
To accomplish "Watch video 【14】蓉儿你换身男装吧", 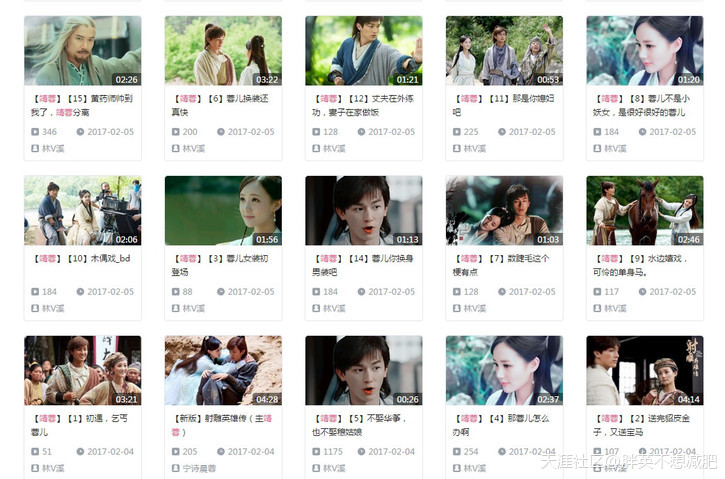I will tap(363, 211).
